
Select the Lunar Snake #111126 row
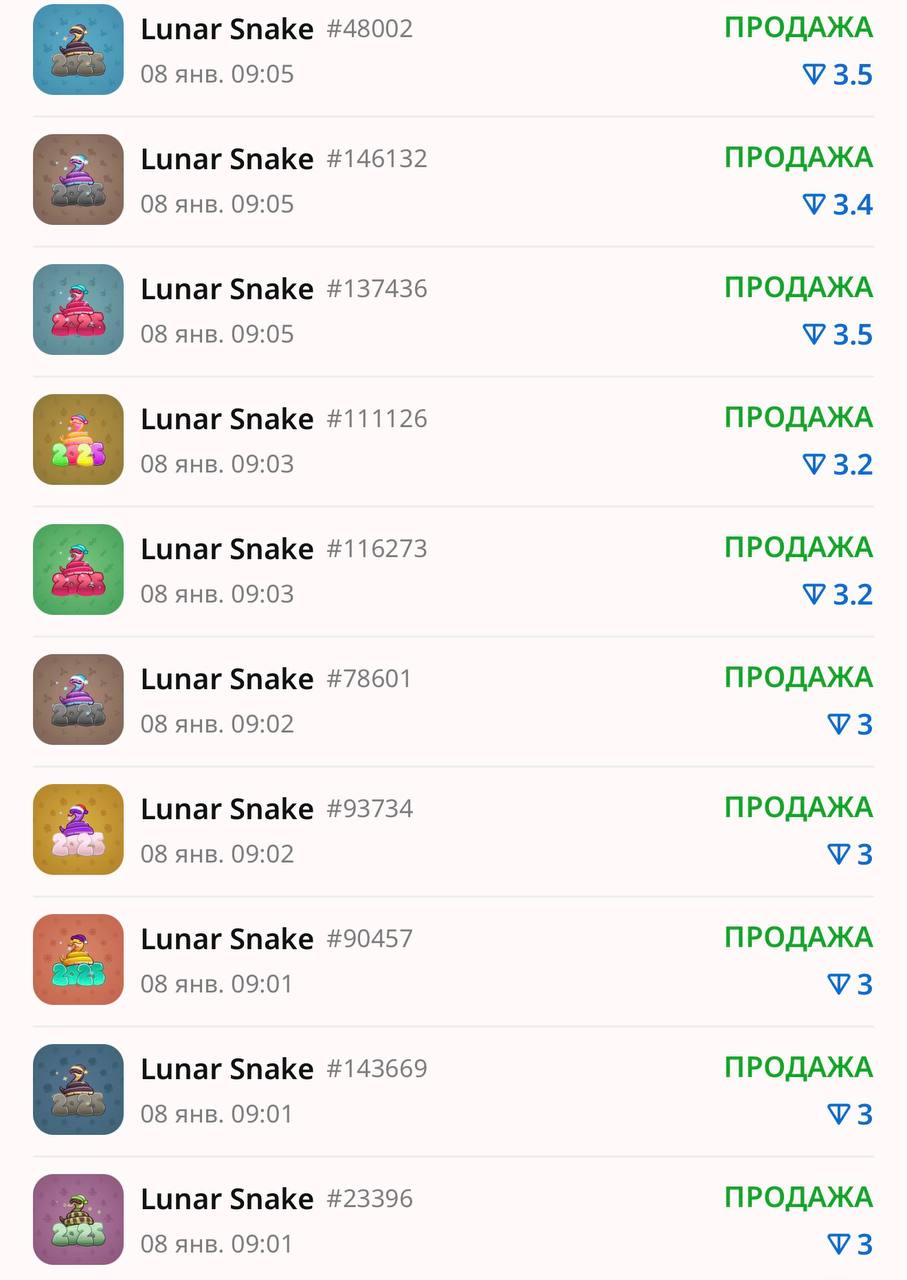click(453, 440)
